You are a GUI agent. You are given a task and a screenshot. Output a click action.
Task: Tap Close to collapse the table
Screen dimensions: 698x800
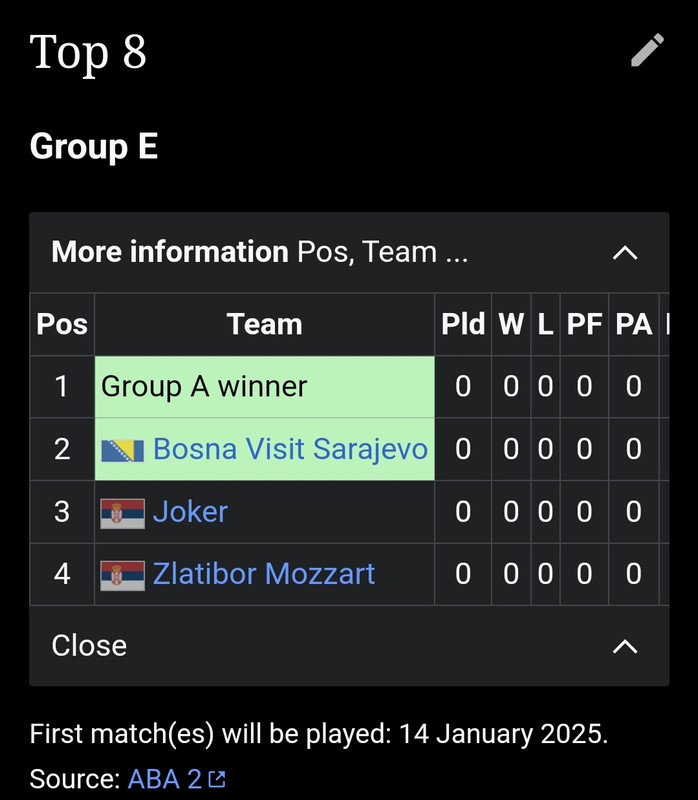point(90,645)
